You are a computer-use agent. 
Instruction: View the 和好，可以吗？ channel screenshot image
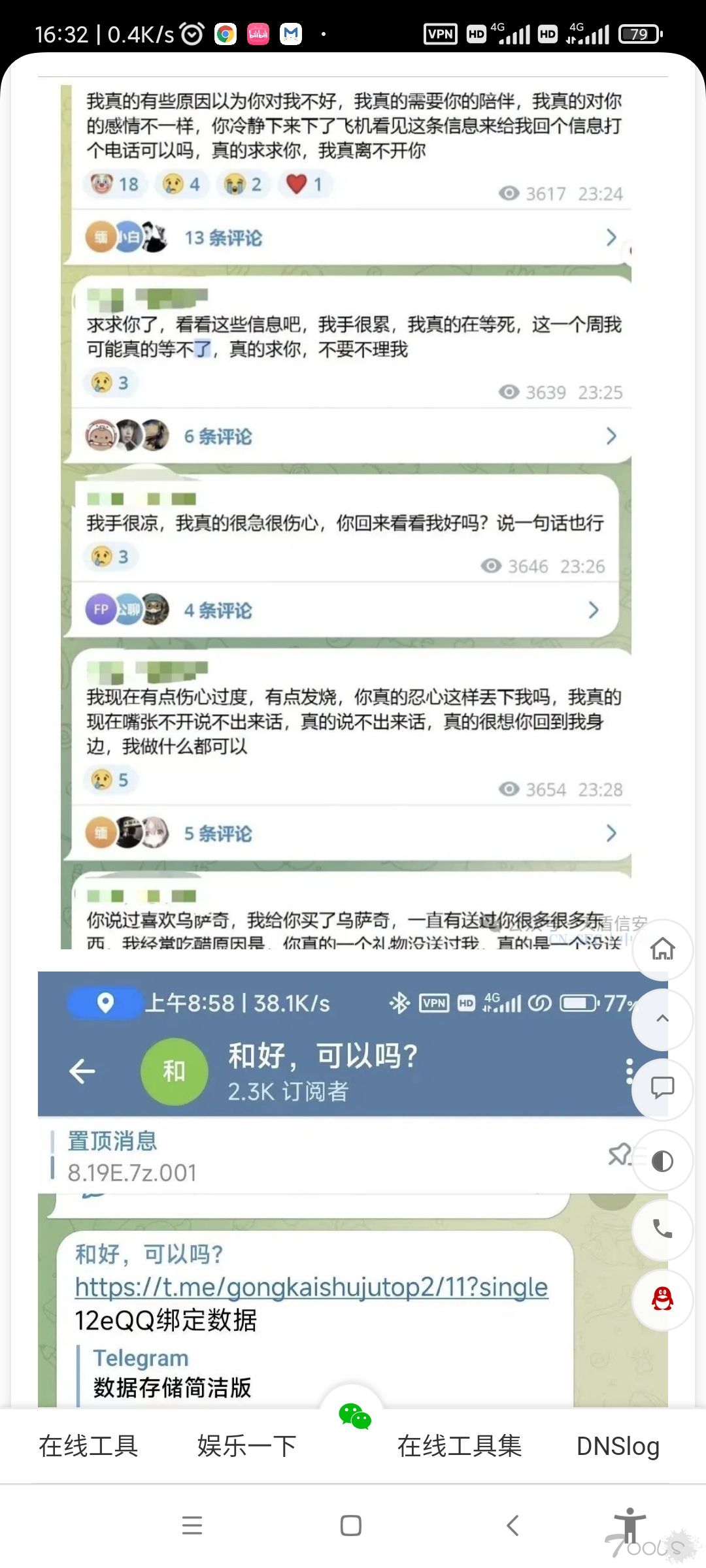click(x=353, y=1189)
